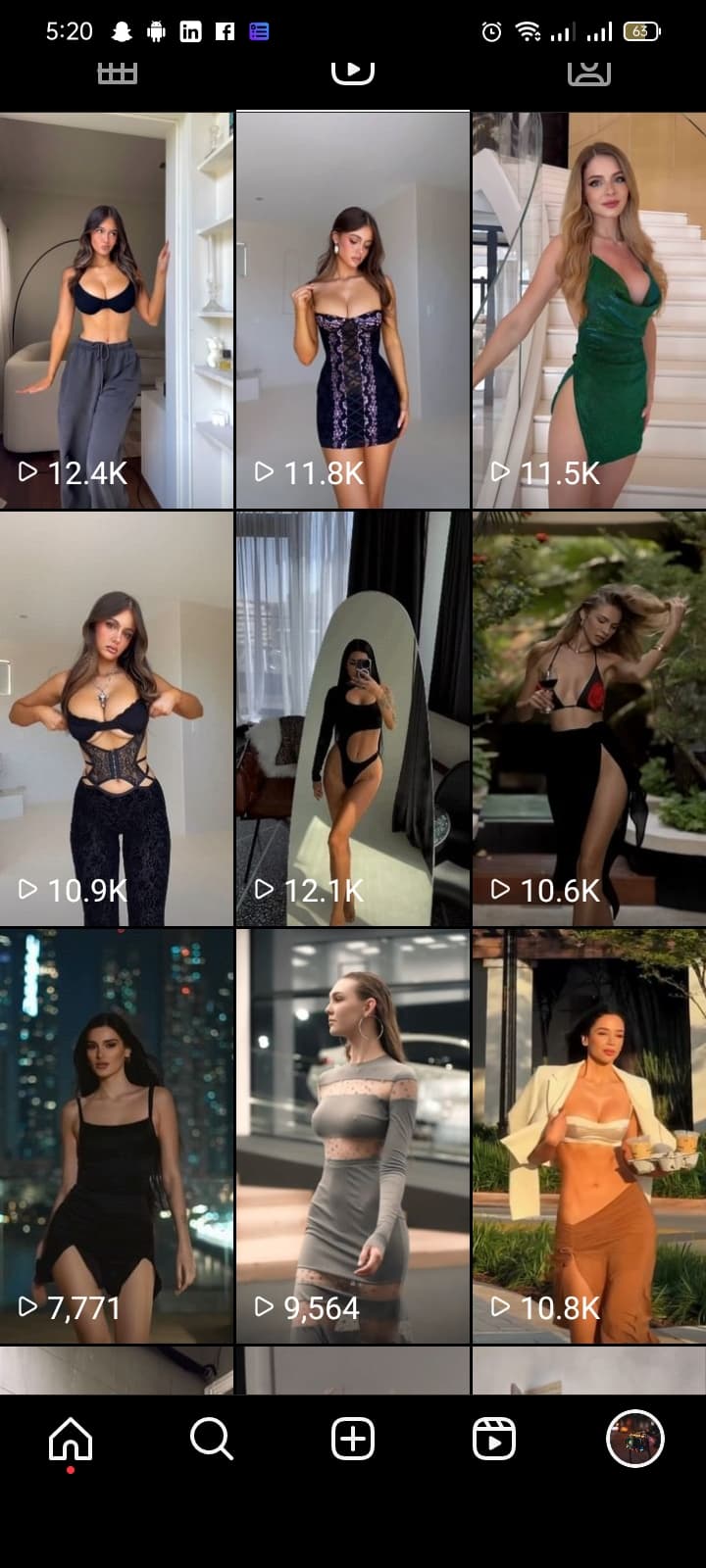Switch to the tagged photos tab

click(589, 73)
